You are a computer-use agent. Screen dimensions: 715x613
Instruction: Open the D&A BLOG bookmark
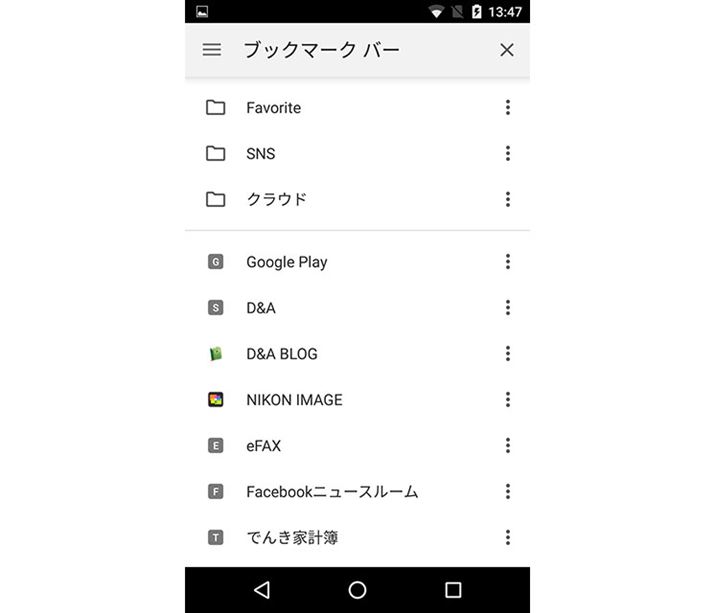[281, 354]
